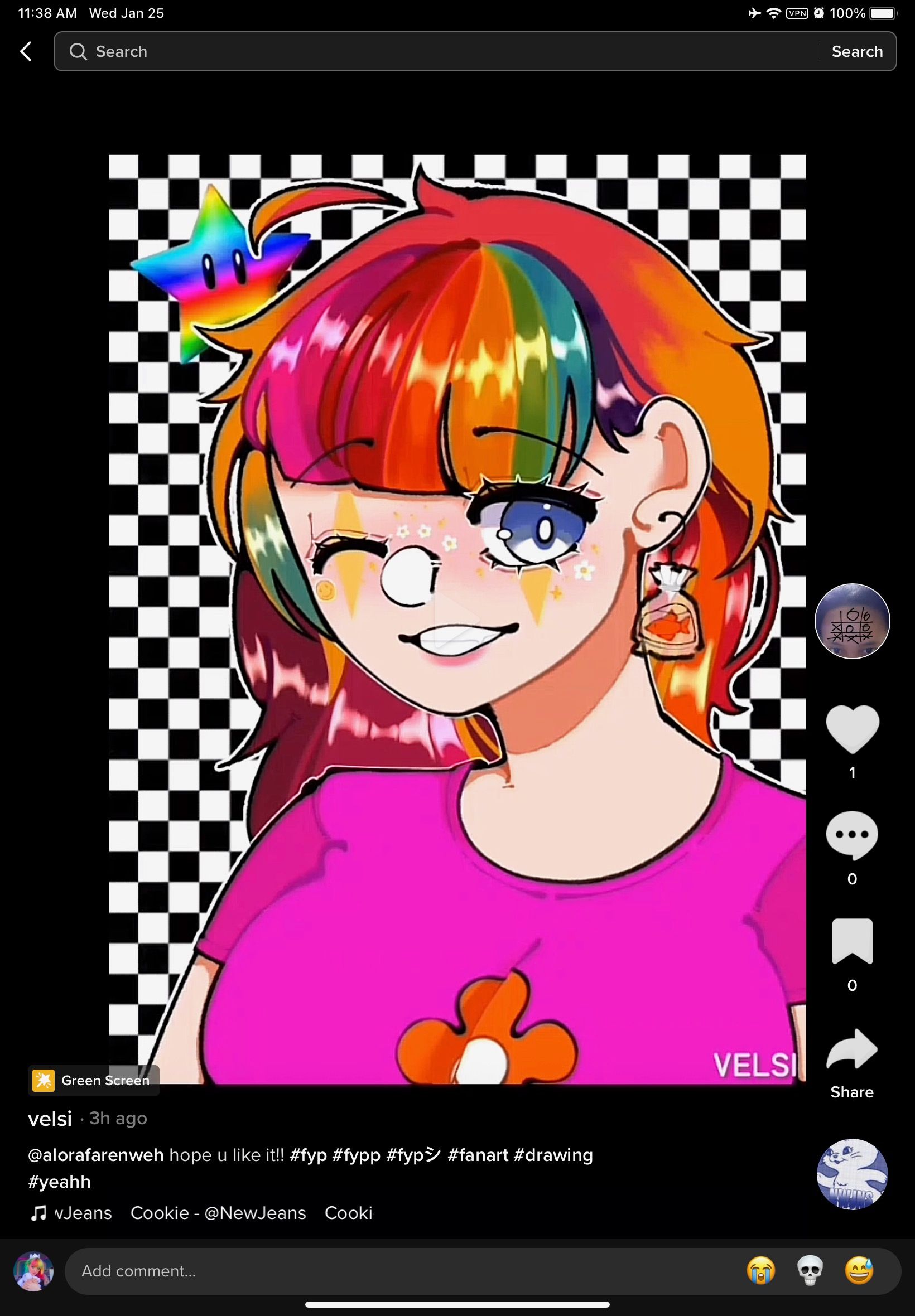Open the Green Screen effect tag
Image resolution: width=915 pixels, height=1316 pixels.
click(x=93, y=1081)
